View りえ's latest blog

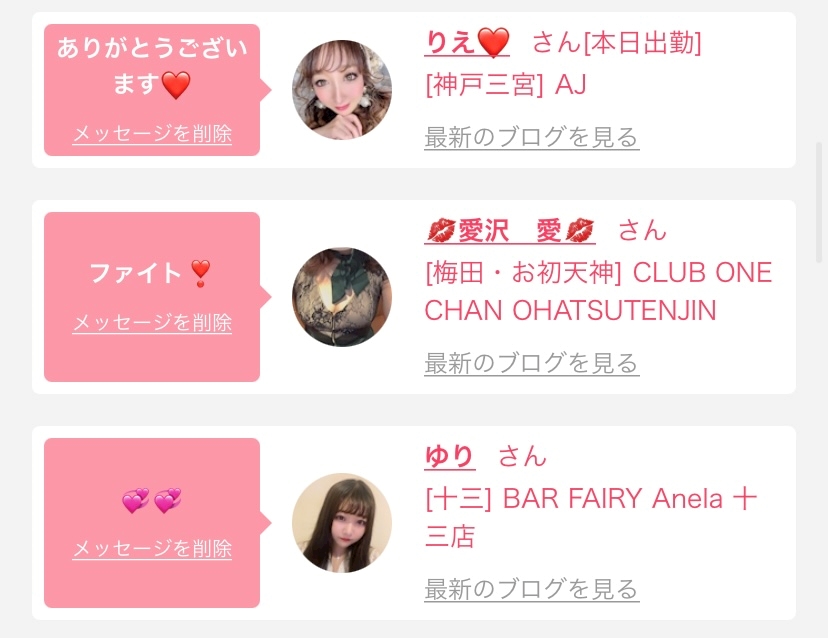pos(532,137)
